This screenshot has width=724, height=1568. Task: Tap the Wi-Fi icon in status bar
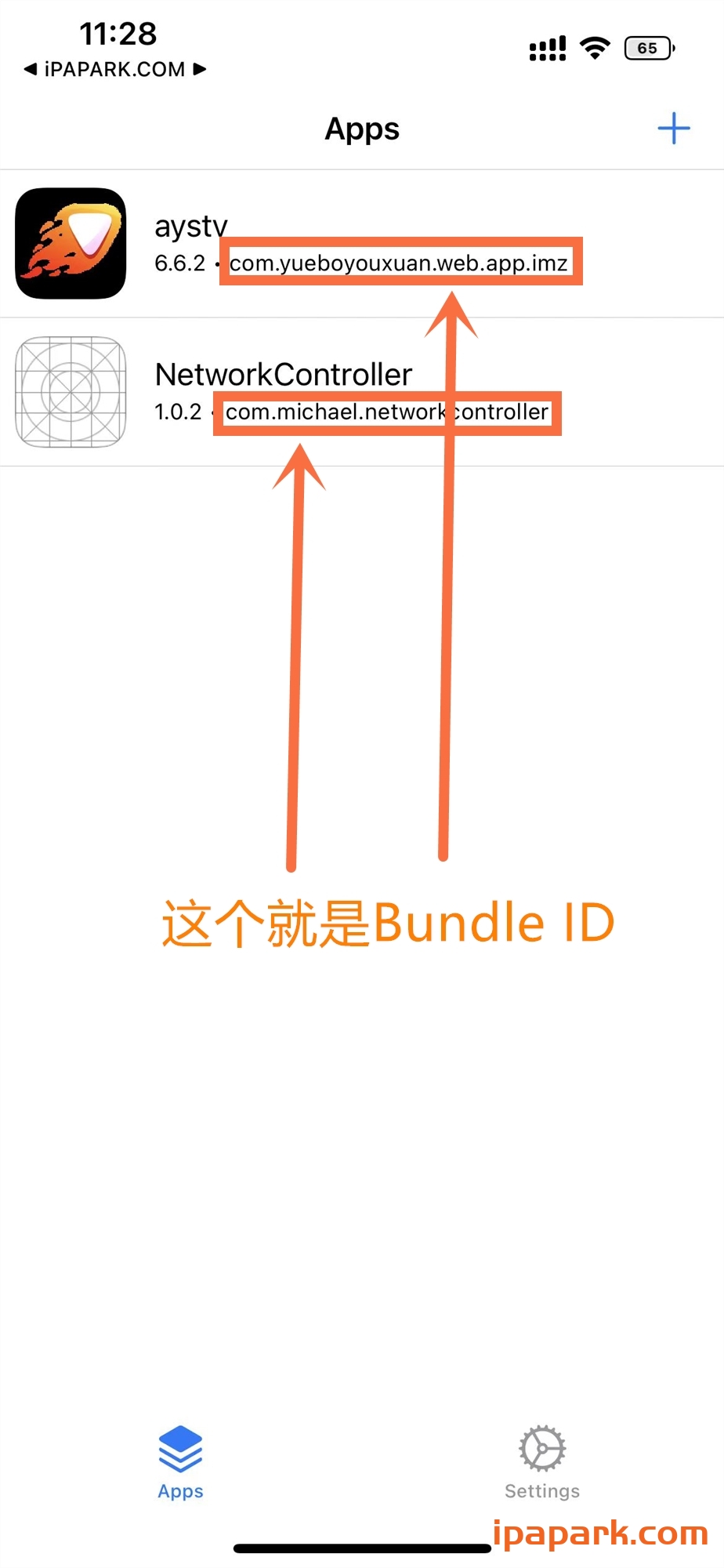tap(595, 47)
